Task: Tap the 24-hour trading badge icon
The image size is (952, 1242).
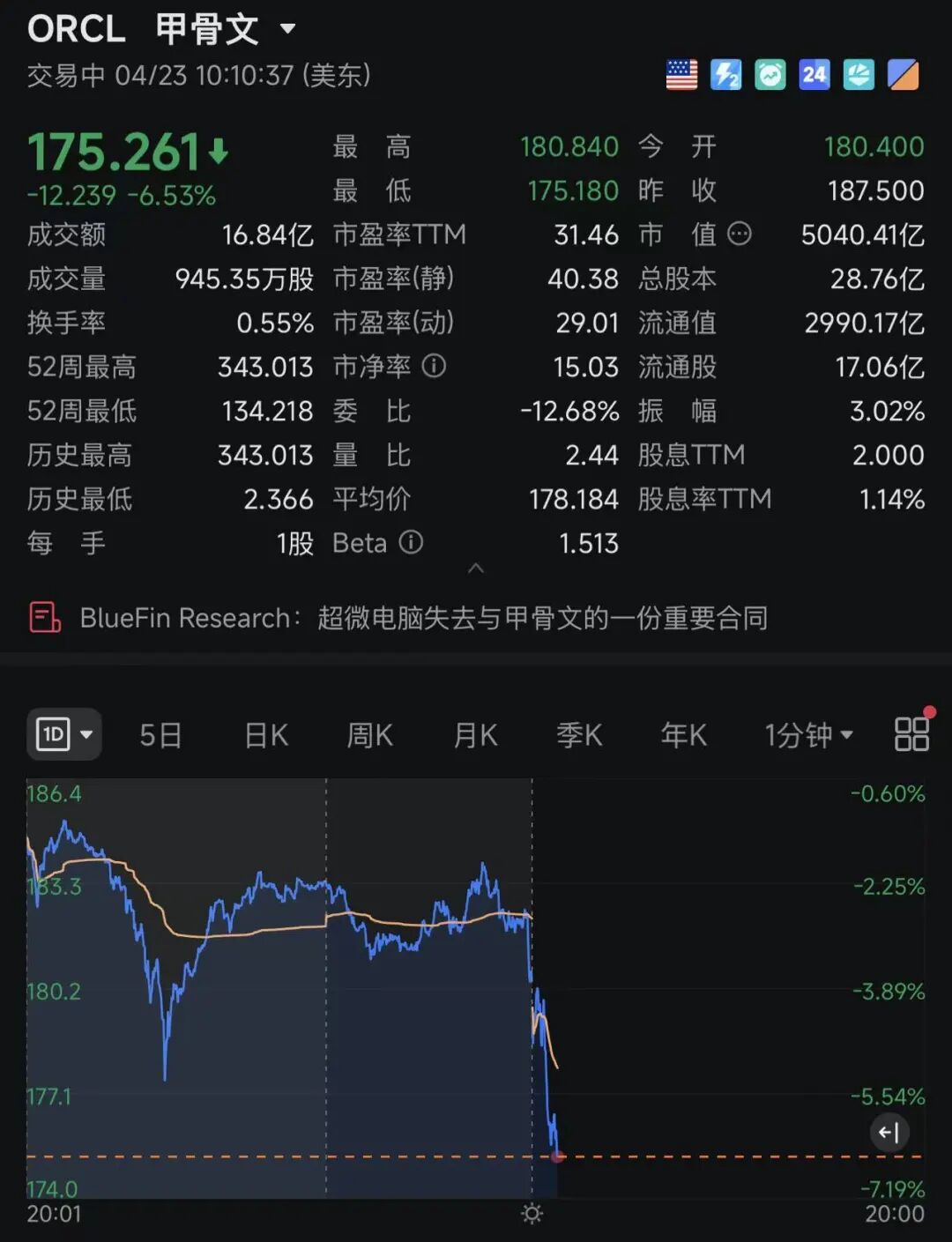Action: [814, 75]
